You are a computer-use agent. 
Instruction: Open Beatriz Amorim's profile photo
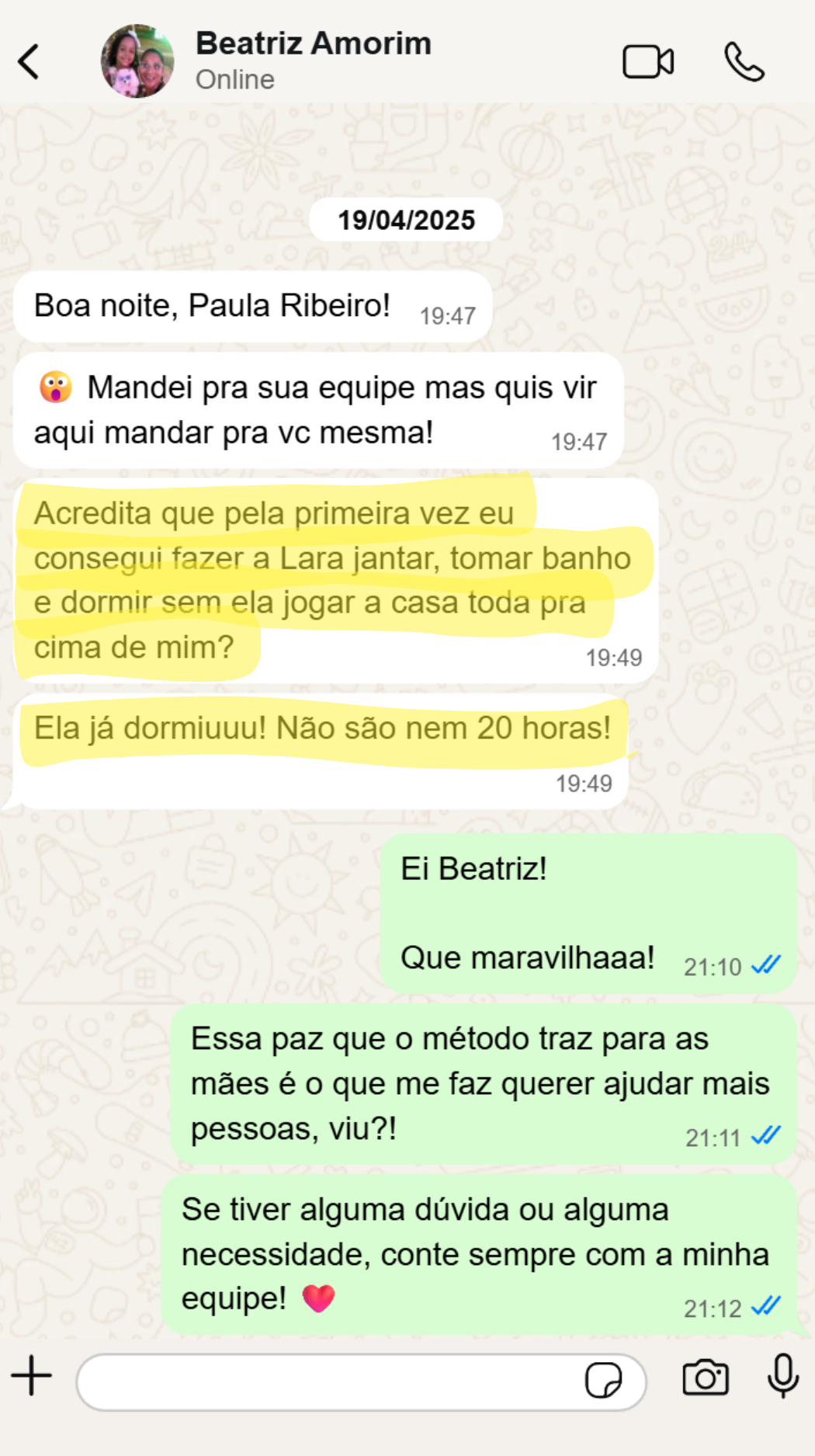pyautogui.click(x=137, y=61)
